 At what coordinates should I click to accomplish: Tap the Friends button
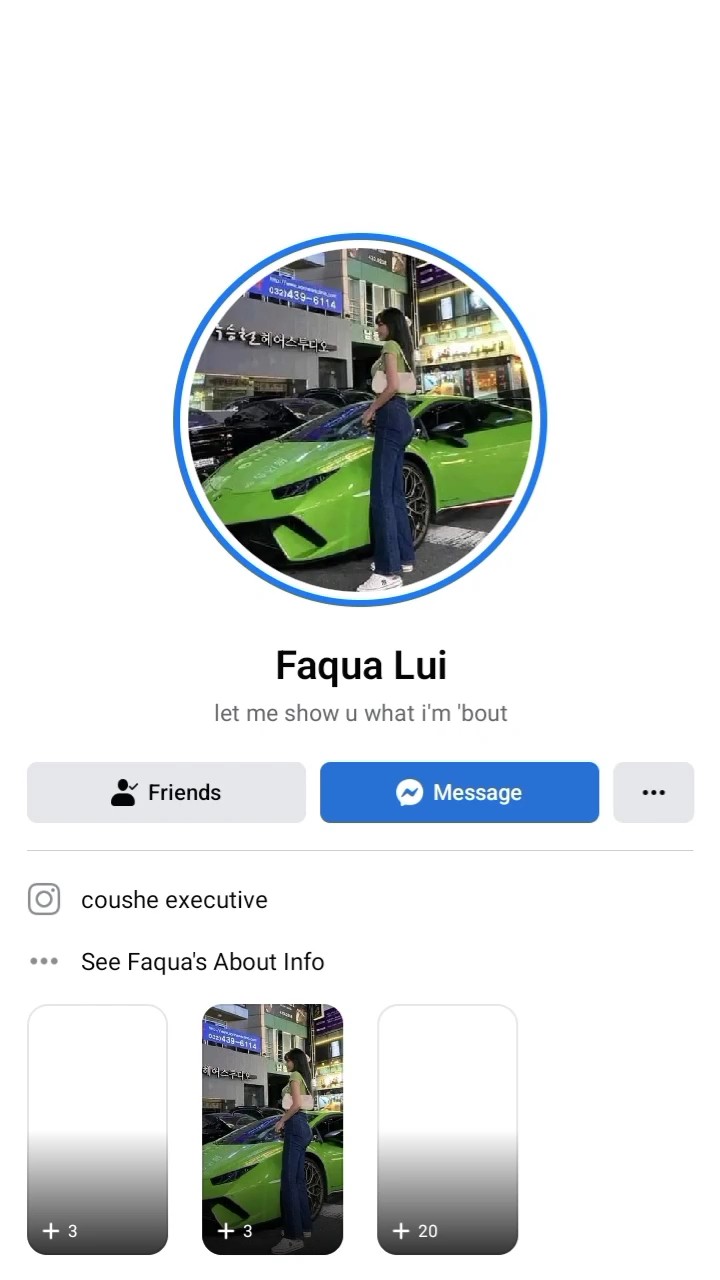coord(166,793)
